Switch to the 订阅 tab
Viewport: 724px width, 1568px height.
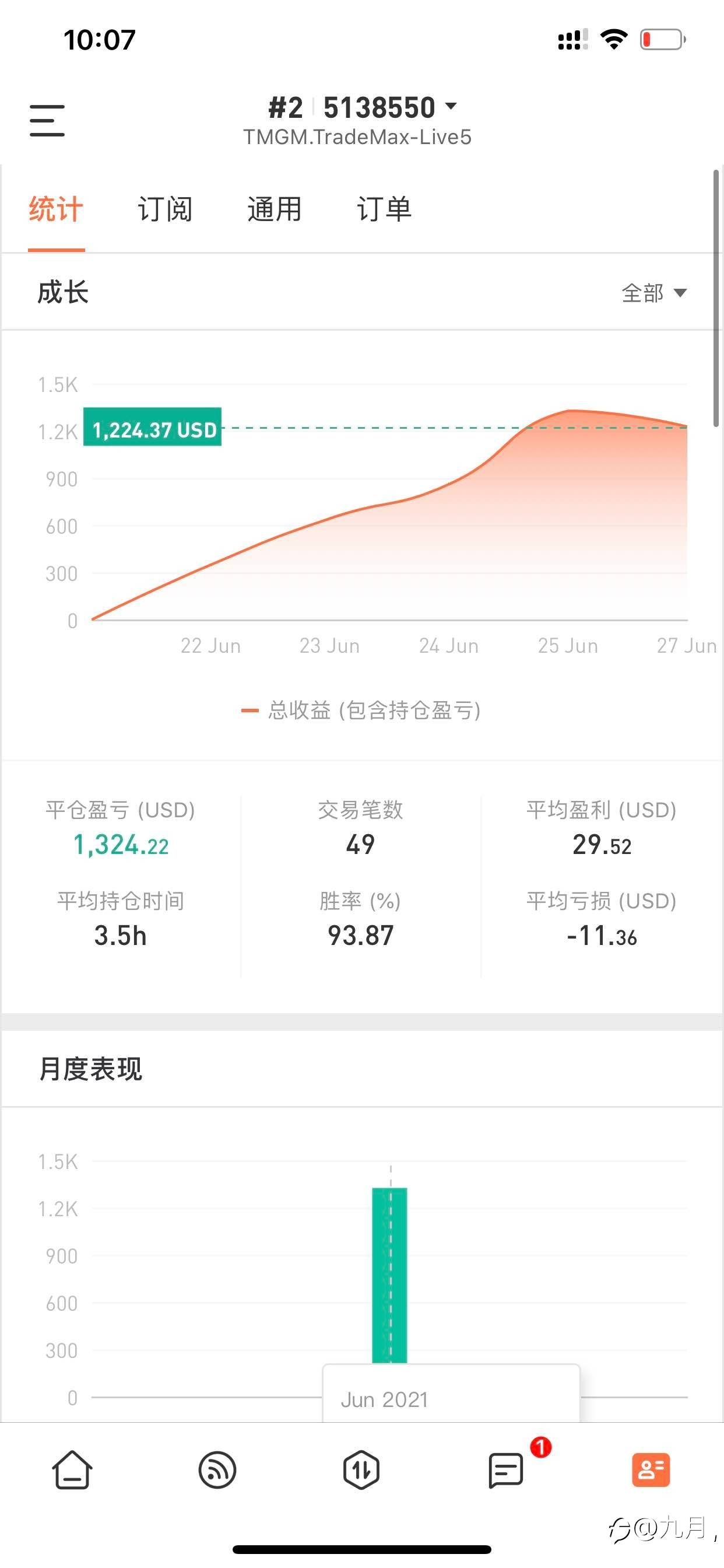pos(165,209)
